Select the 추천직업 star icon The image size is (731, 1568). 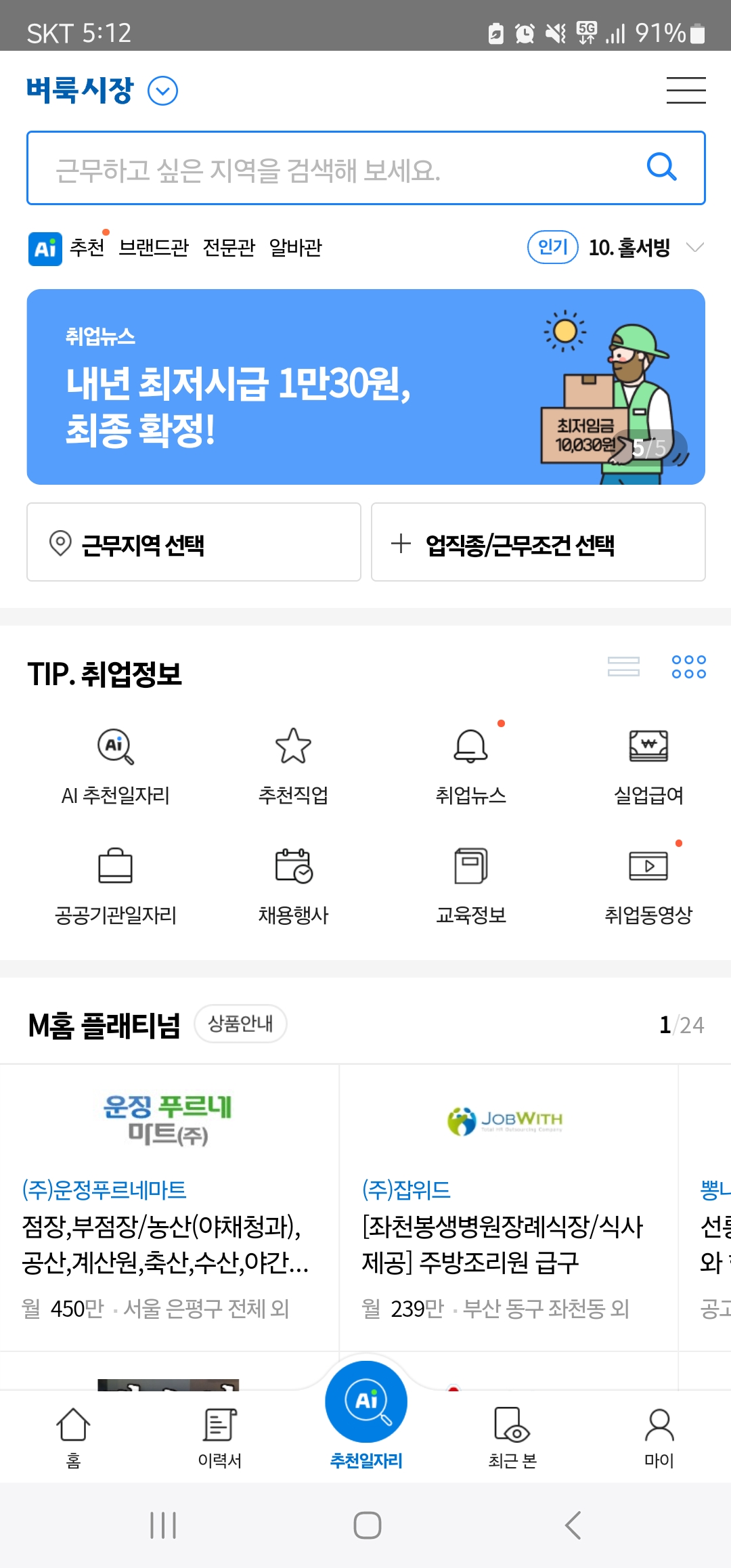pos(294,747)
